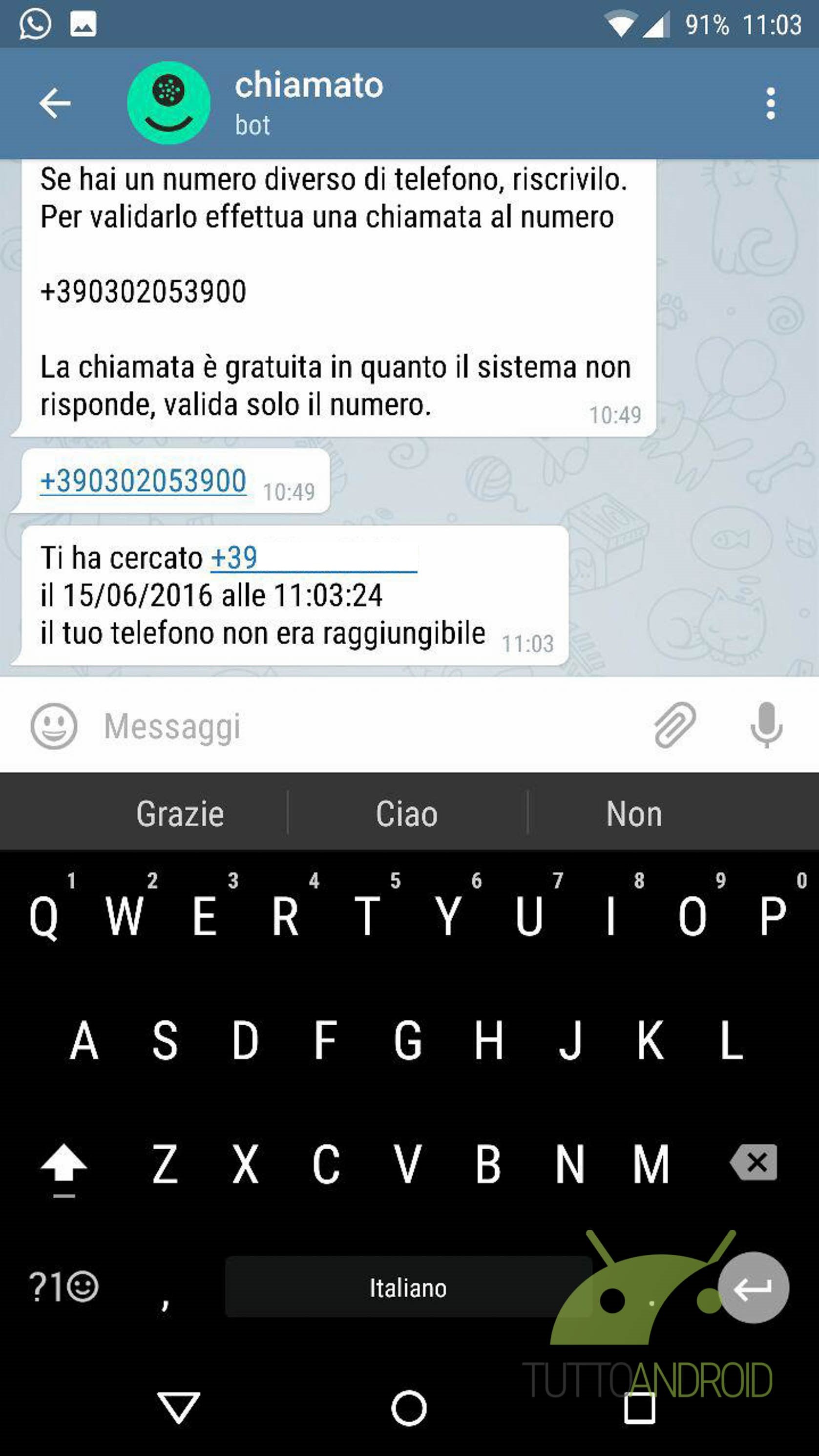
Task: Focus the Messaggi text field
Action: point(362,726)
